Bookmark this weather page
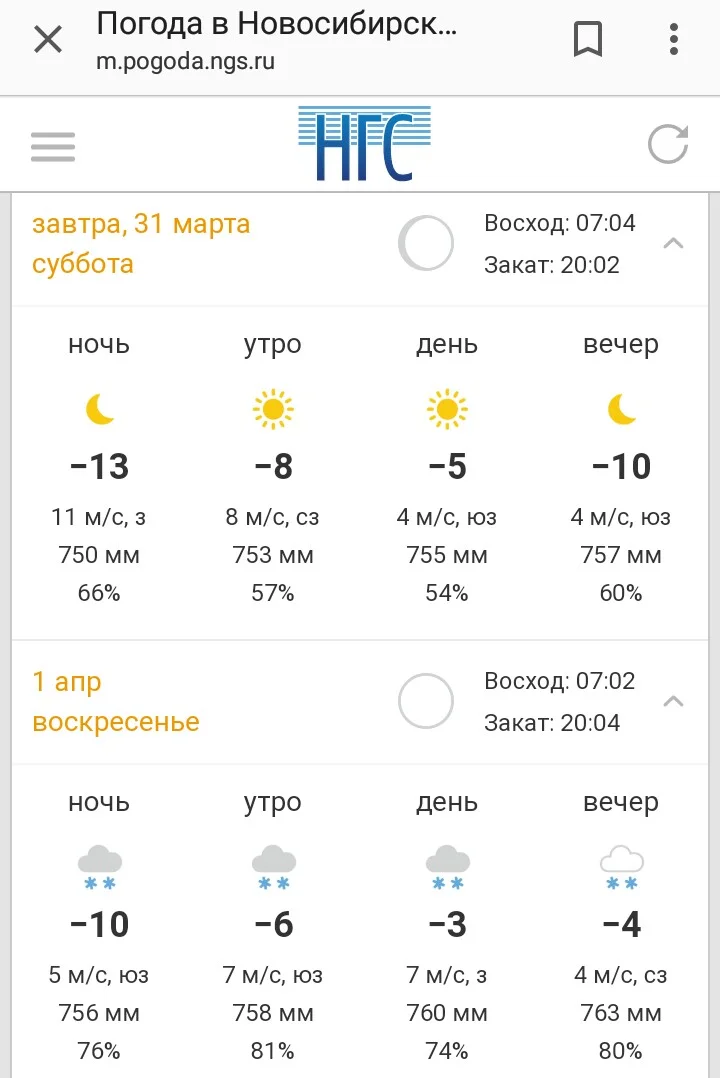This screenshot has height=1078, width=720. click(x=587, y=40)
